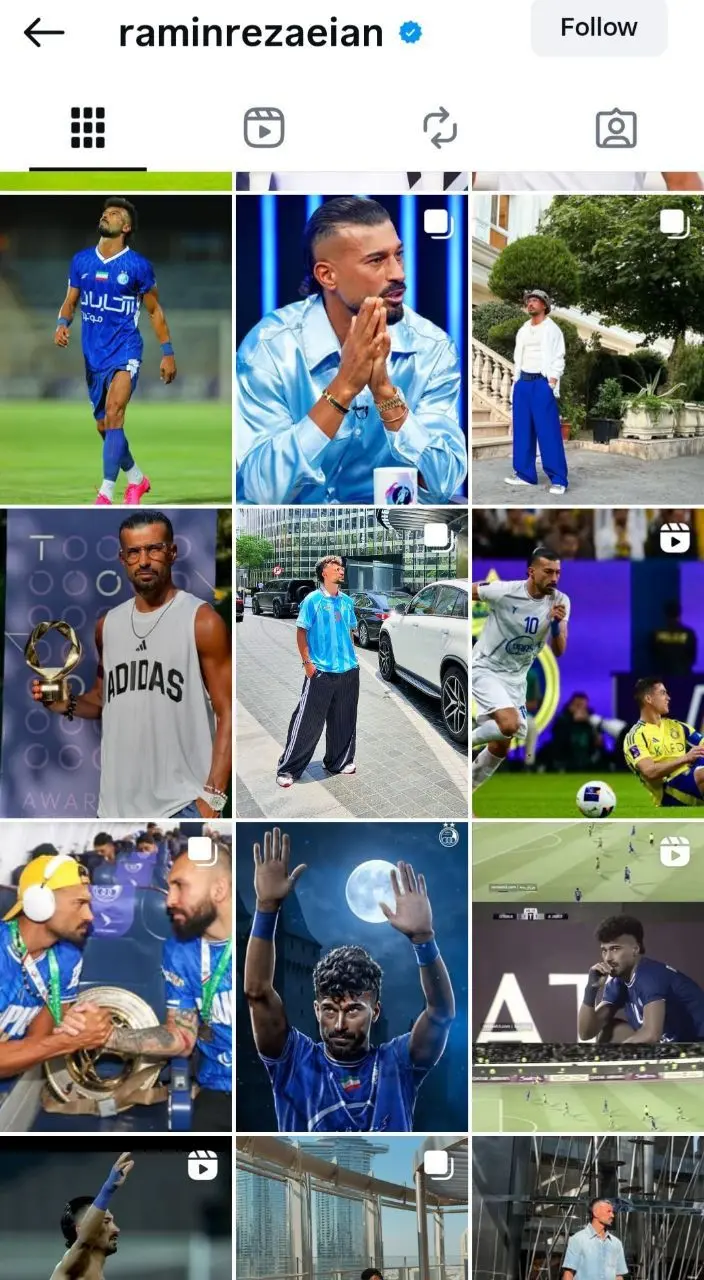The width and height of the screenshot is (704, 1280).
Task: Open the reposts tab
Action: pos(440,128)
